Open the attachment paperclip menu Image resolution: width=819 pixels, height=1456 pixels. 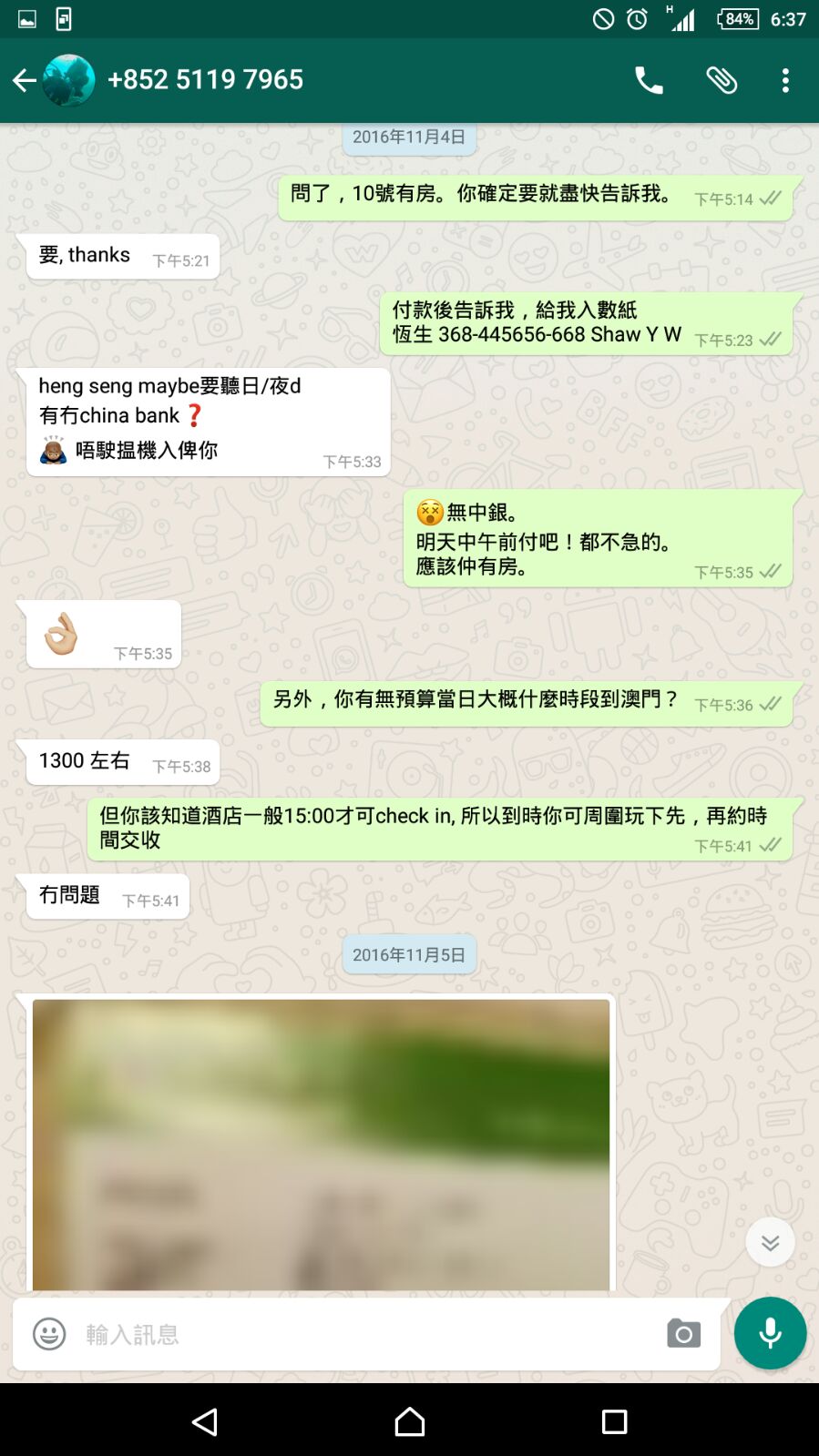pyautogui.click(x=722, y=80)
